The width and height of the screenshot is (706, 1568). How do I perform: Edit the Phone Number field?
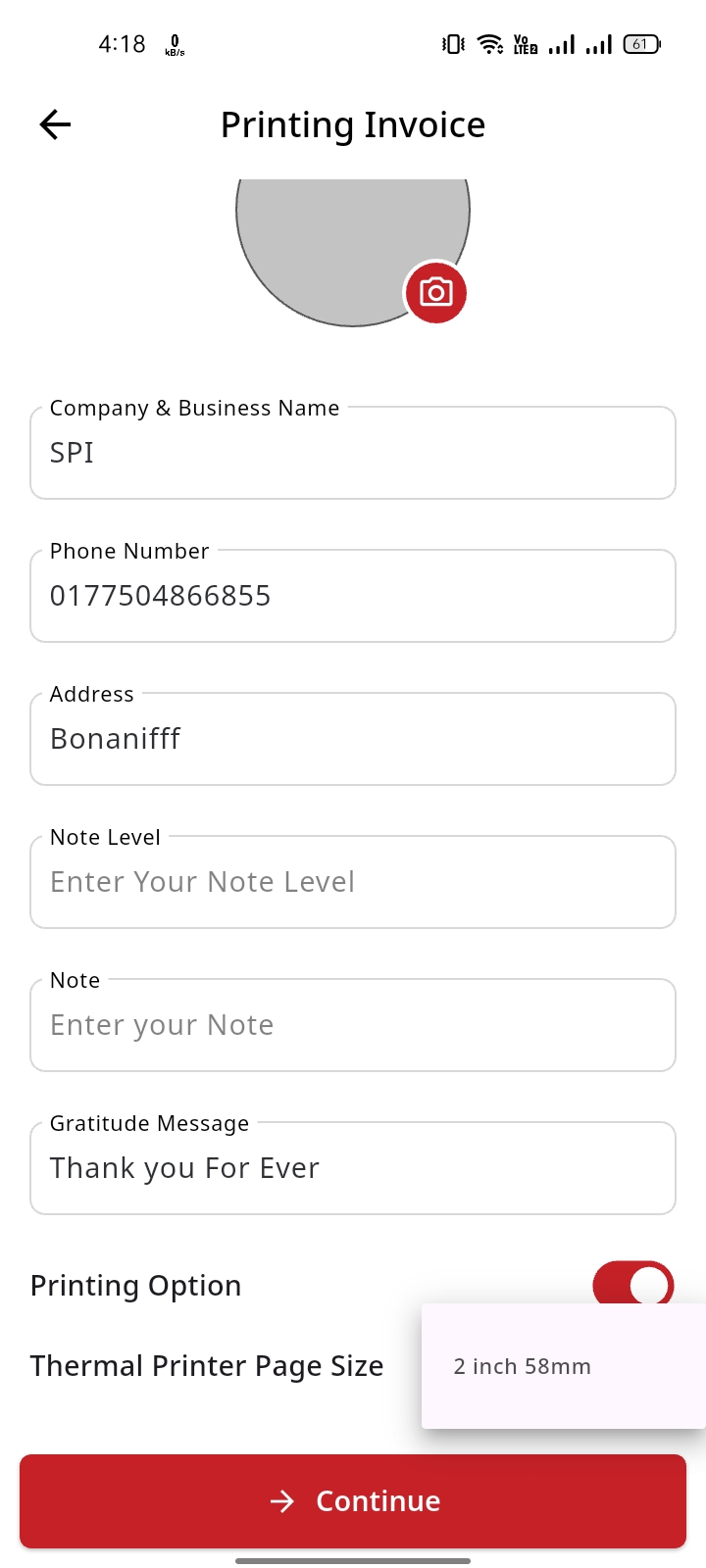coord(353,597)
